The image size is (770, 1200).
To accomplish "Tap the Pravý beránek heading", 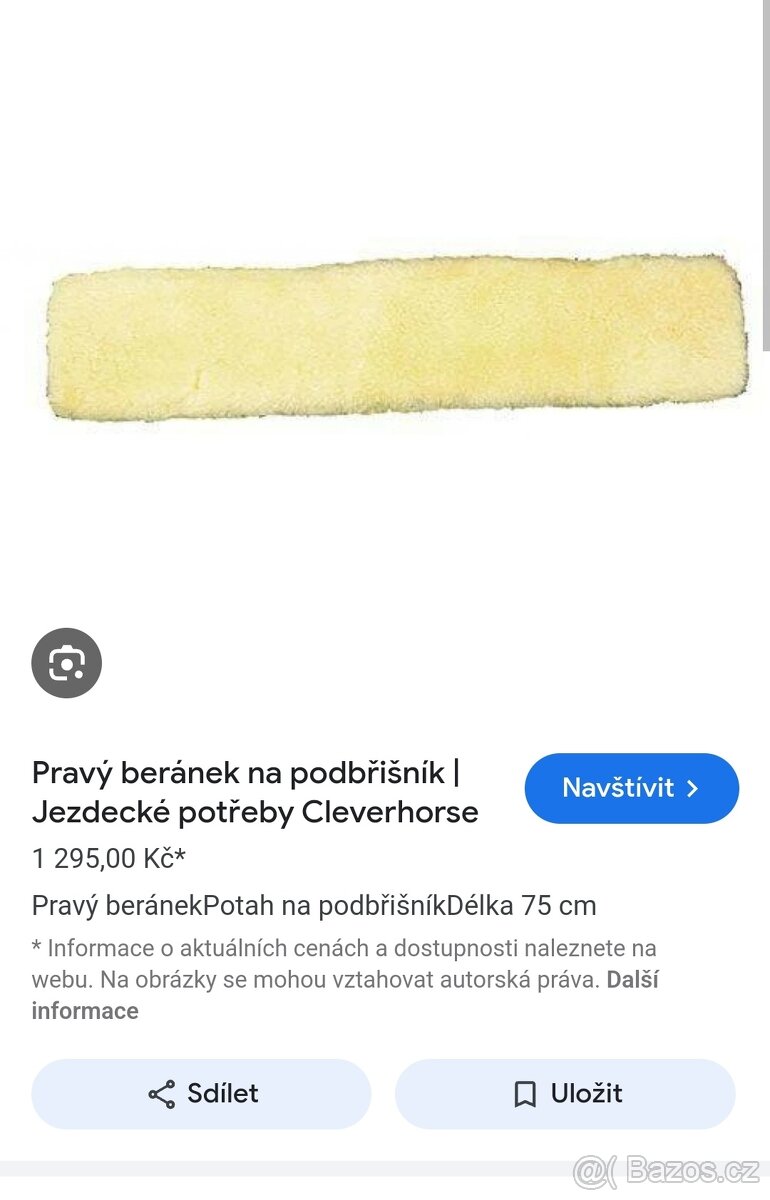I will pyautogui.click(x=240, y=772).
